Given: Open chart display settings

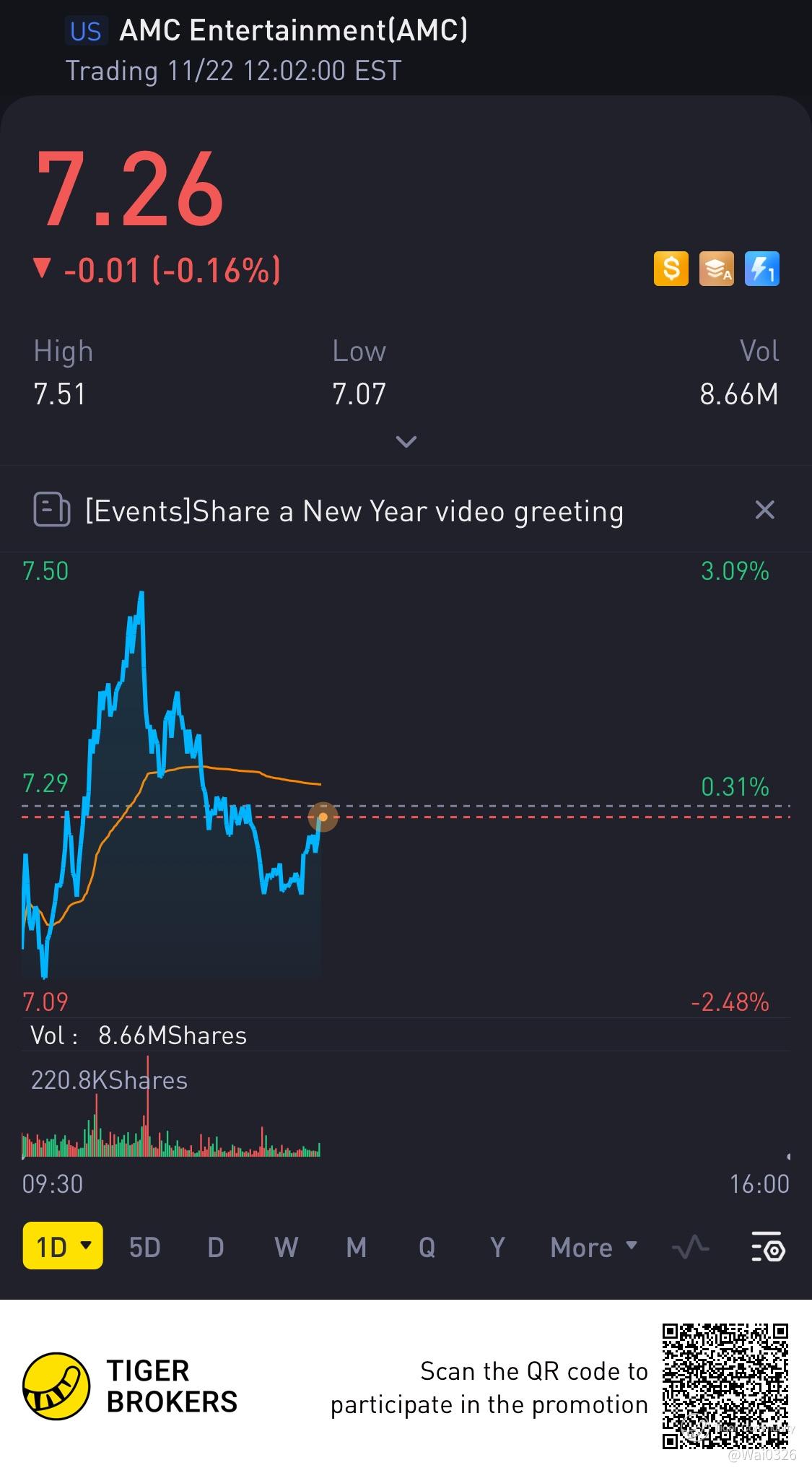Looking at the screenshot, I should click(x=767, y=1247).
